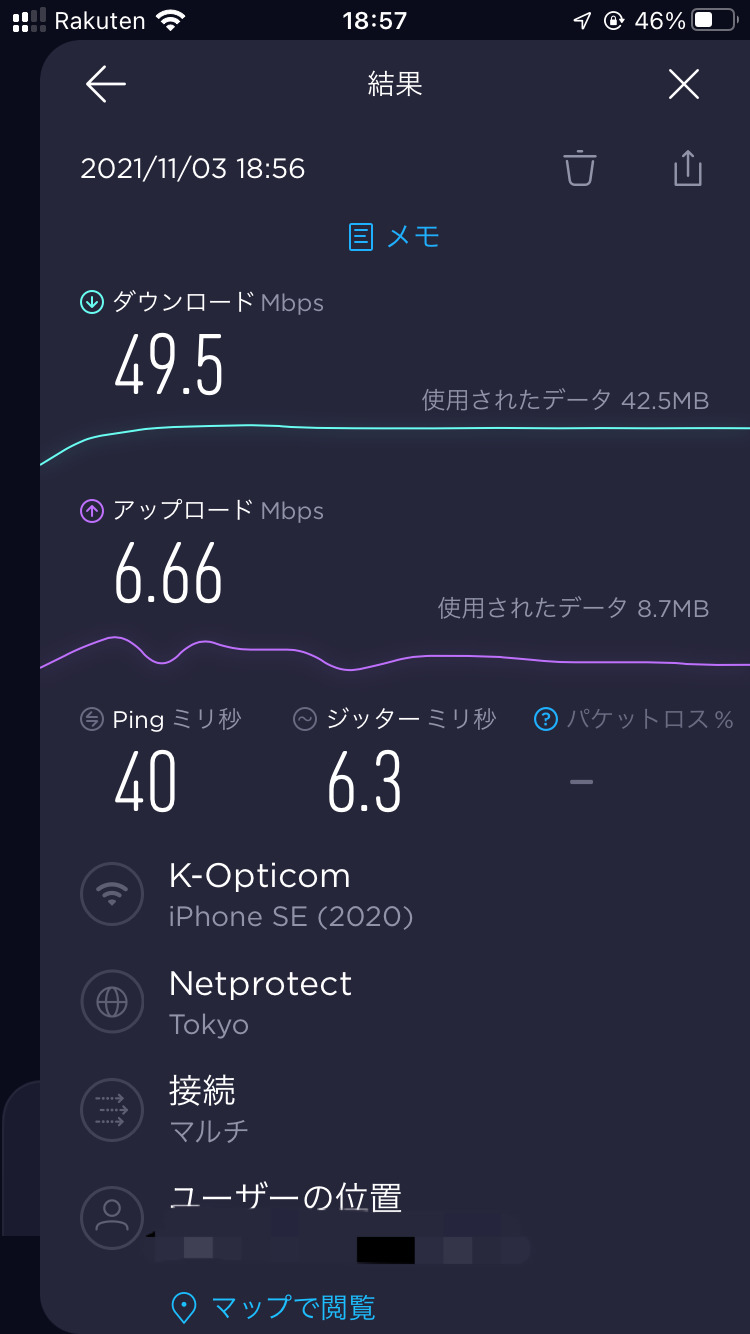Share this speed test result
750x1334 pixels.
688,168
